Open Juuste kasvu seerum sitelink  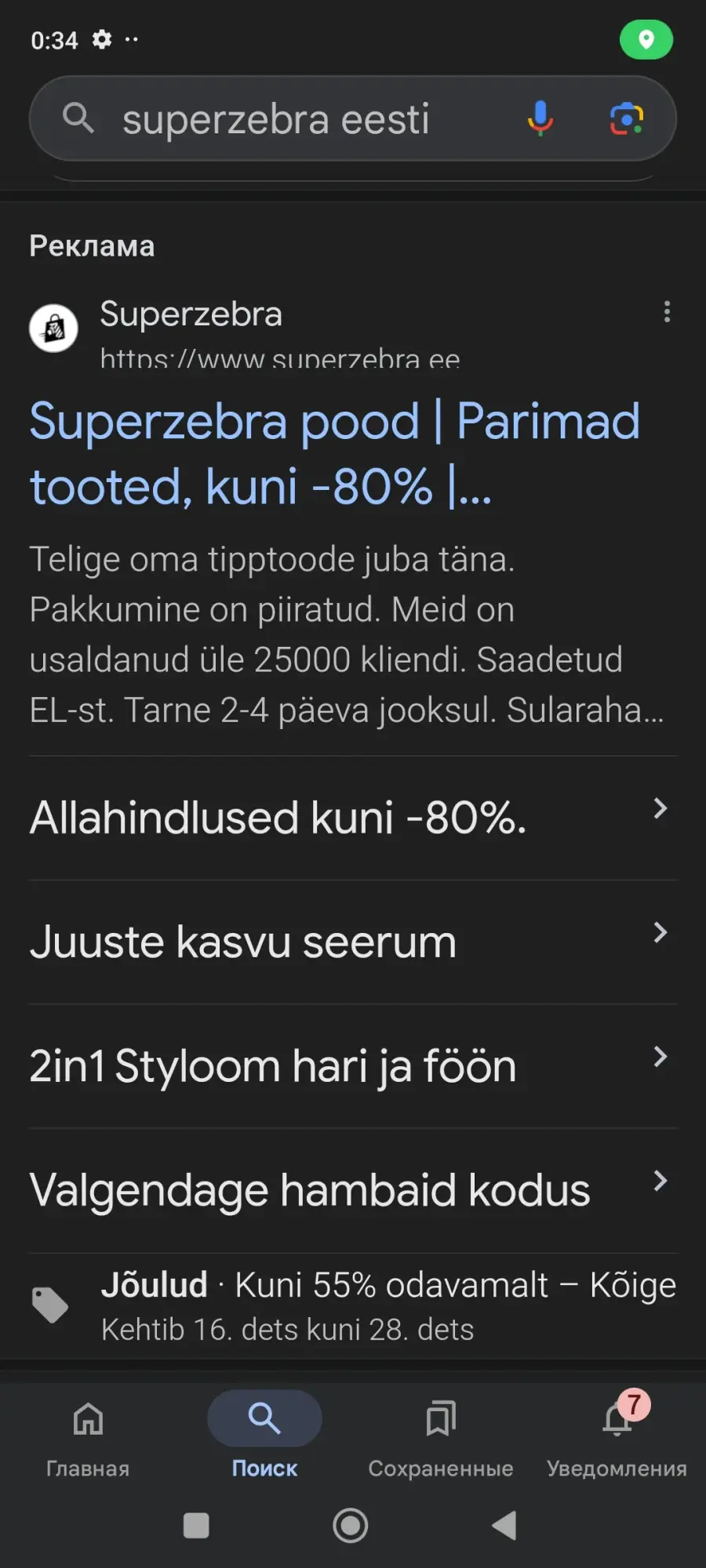point(353,942)
